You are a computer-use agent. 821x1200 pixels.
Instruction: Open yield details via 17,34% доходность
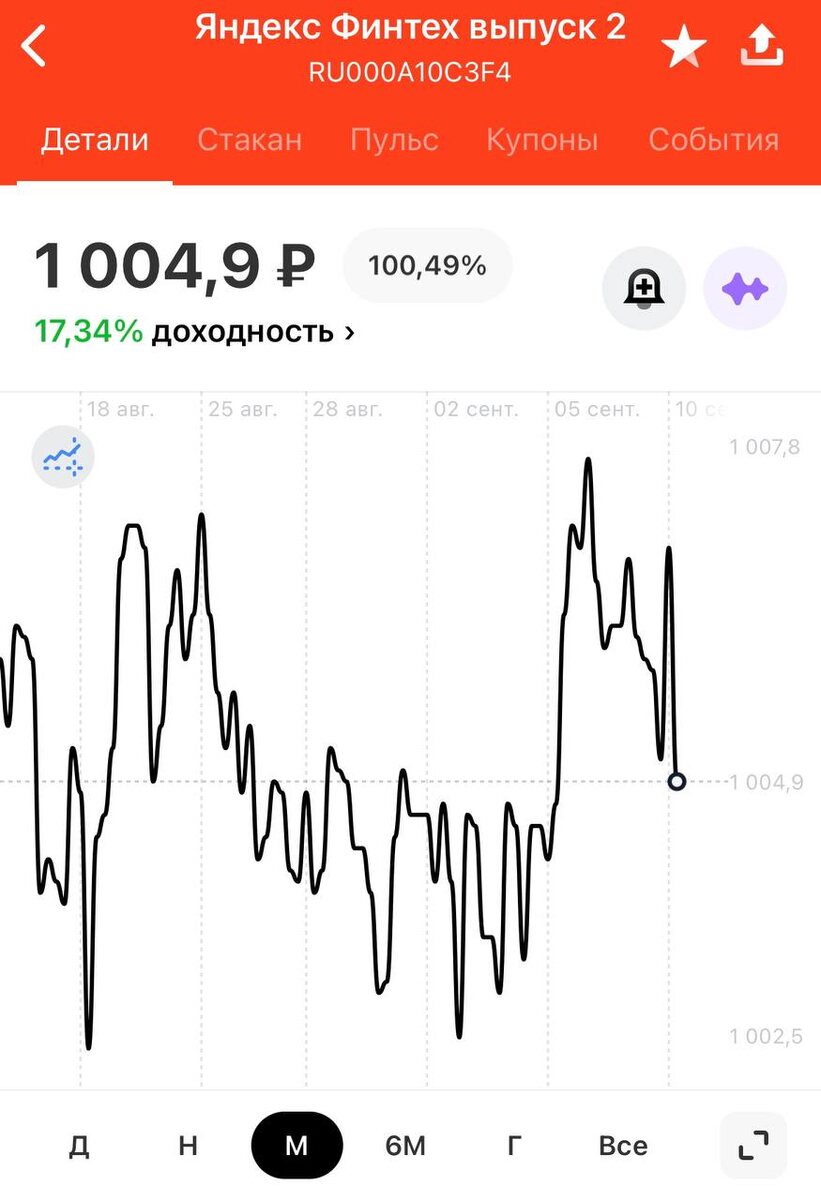pyautogui.click(x=195, y=331)
